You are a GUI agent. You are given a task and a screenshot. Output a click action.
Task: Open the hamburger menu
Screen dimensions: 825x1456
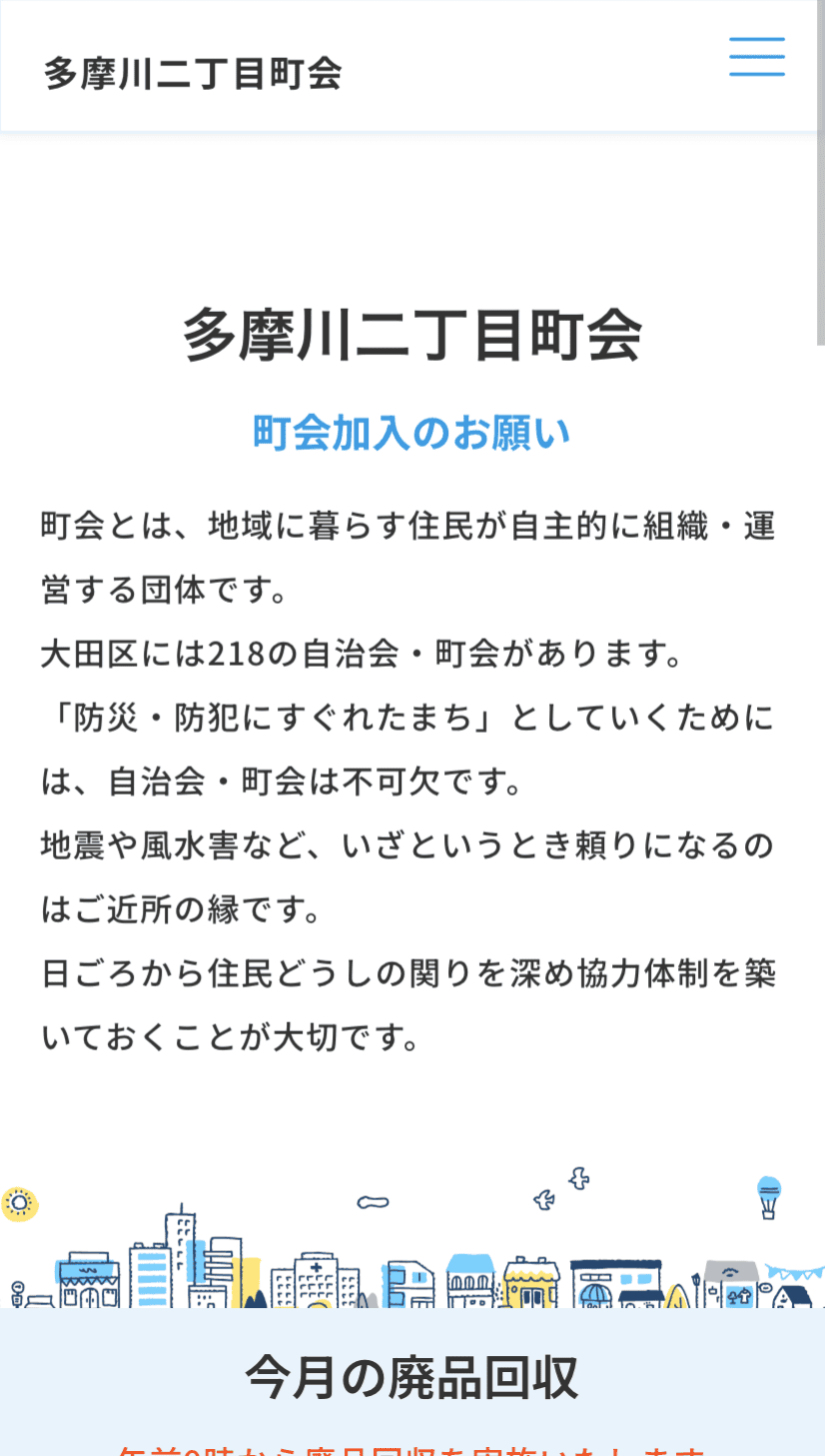coord(756,57)
